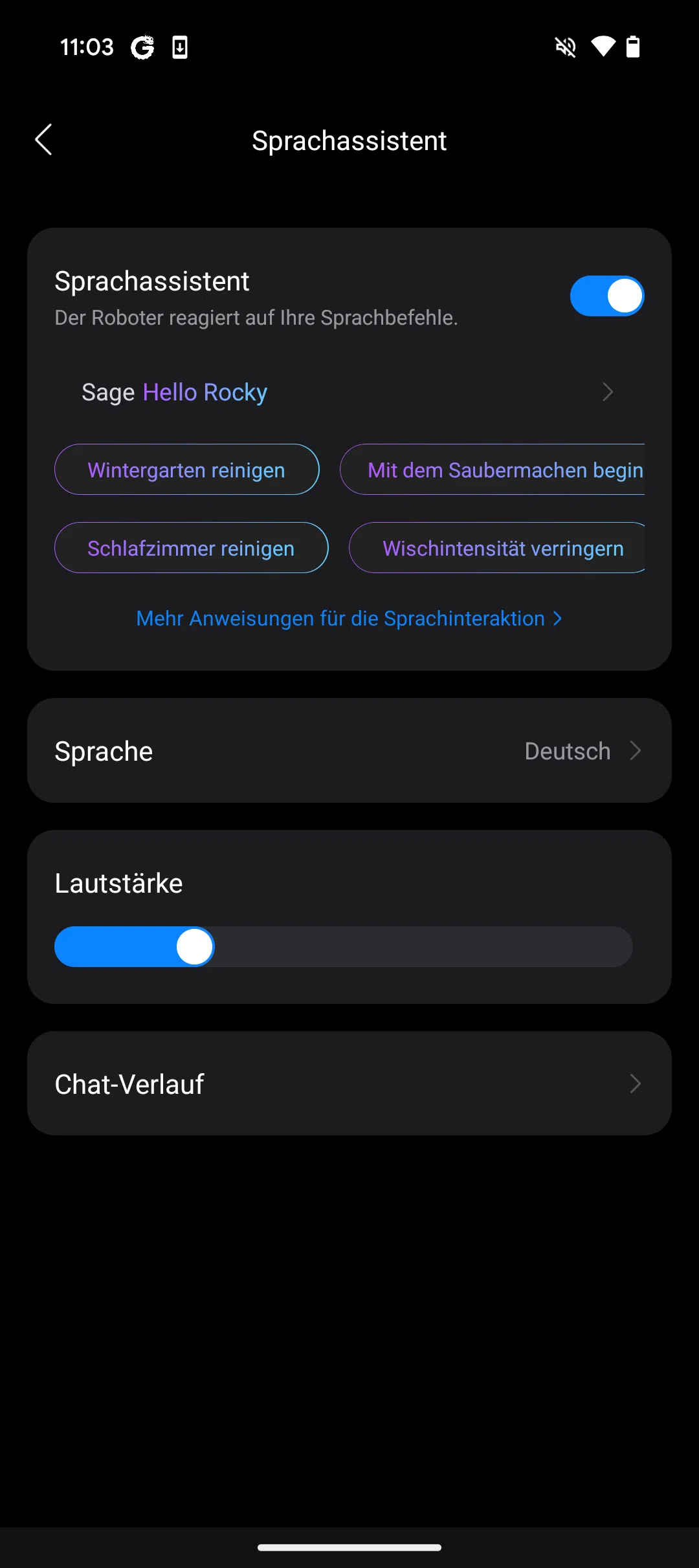The image size is (699, 1568).
Task: Disable the Sprachassistent switch
Action: tap(607, 296)
